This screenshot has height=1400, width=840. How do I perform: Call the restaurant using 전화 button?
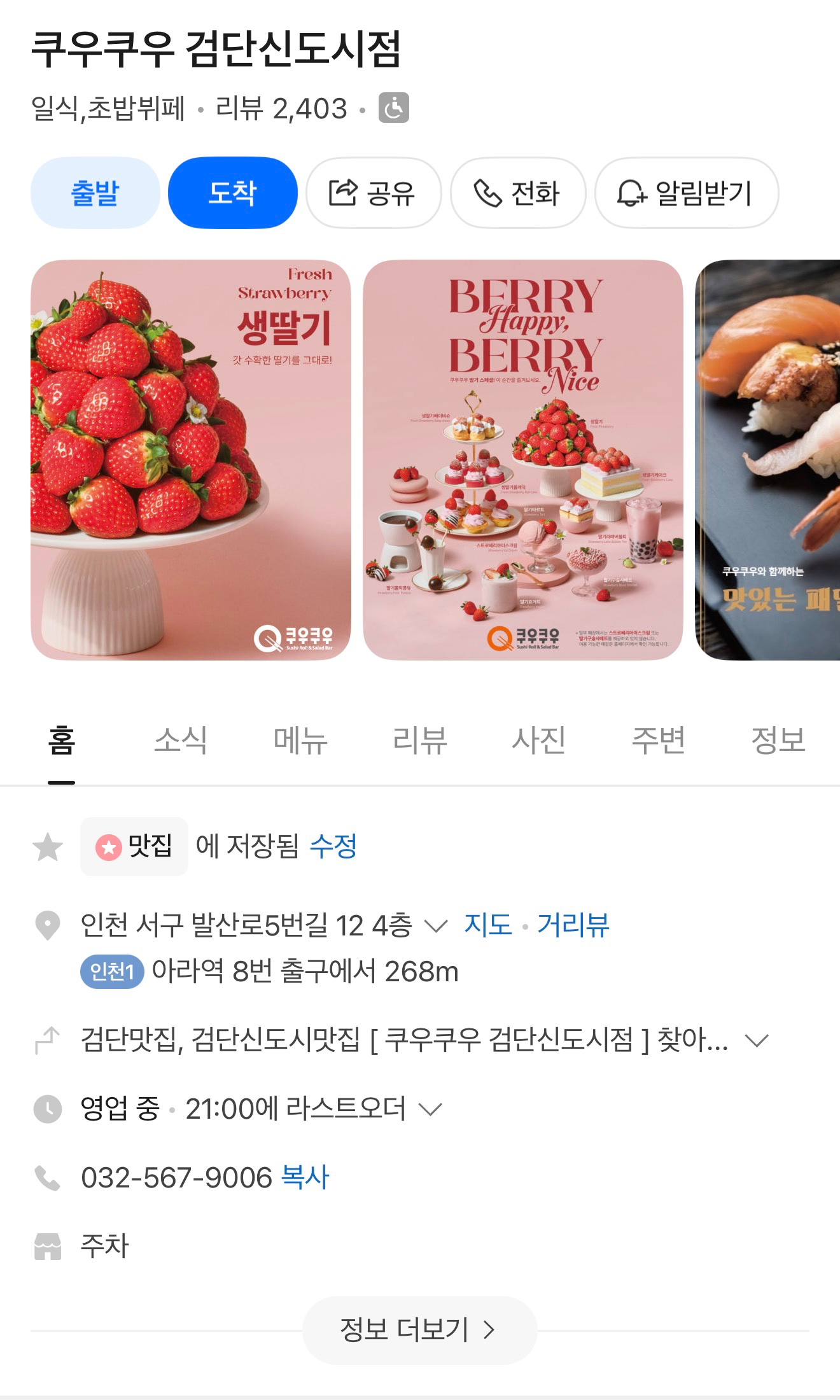(x=518, y=193)
